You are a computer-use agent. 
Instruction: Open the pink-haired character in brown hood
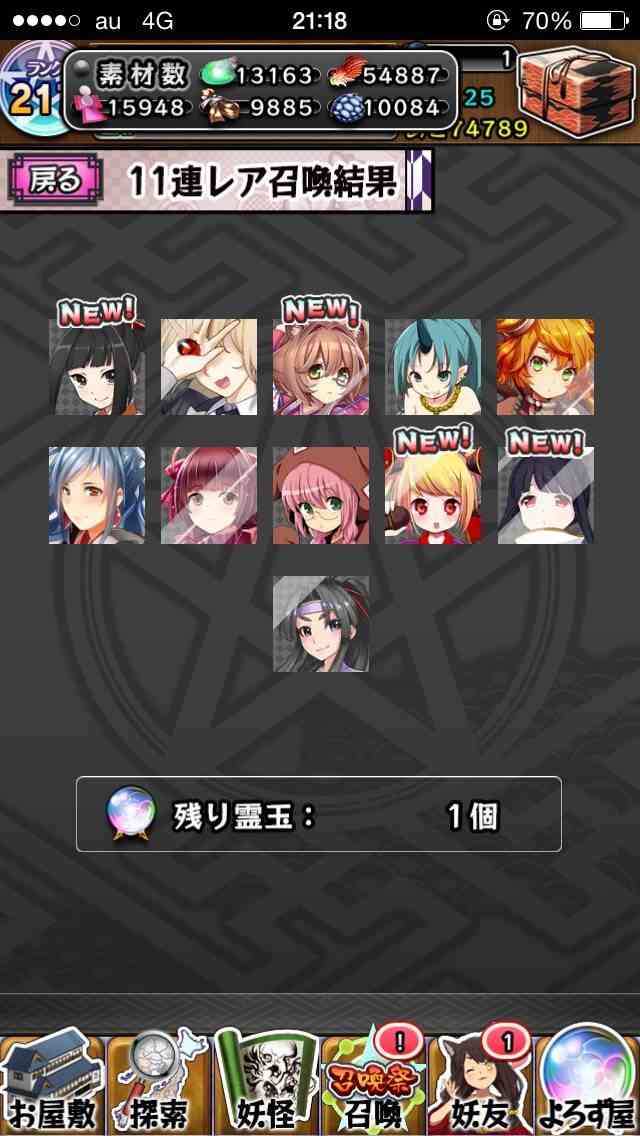click(x=321, y=495)
